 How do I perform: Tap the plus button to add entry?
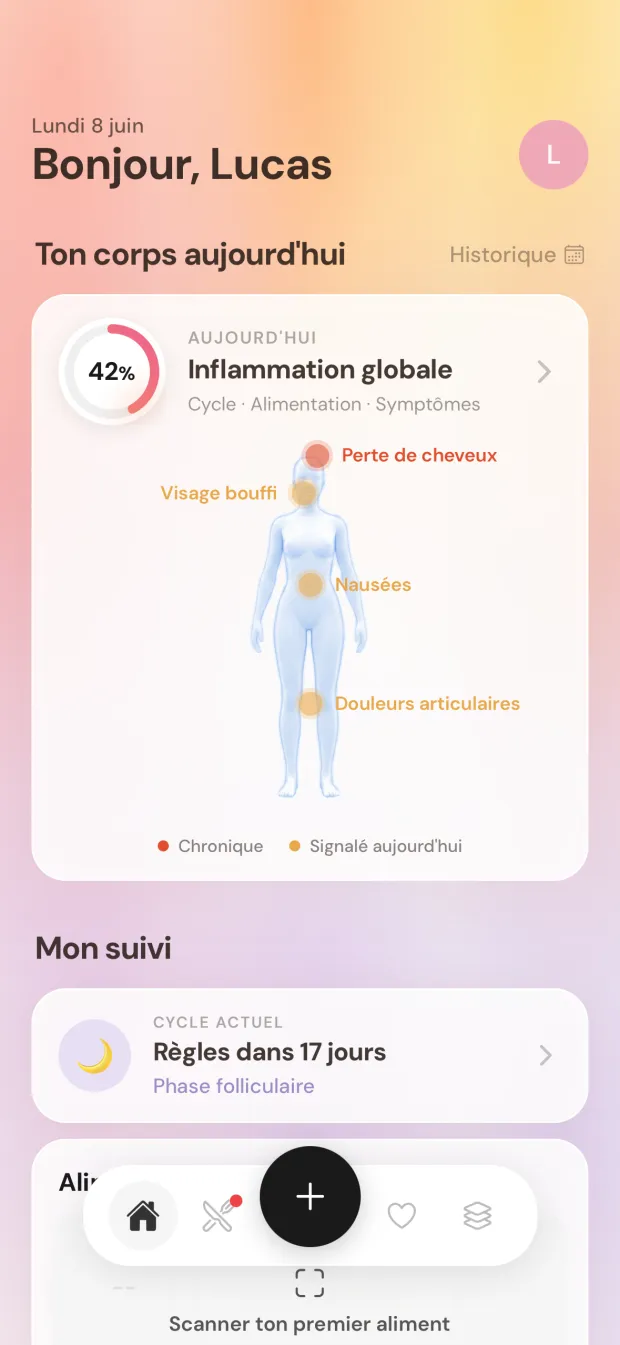[x=310, y=1197]
